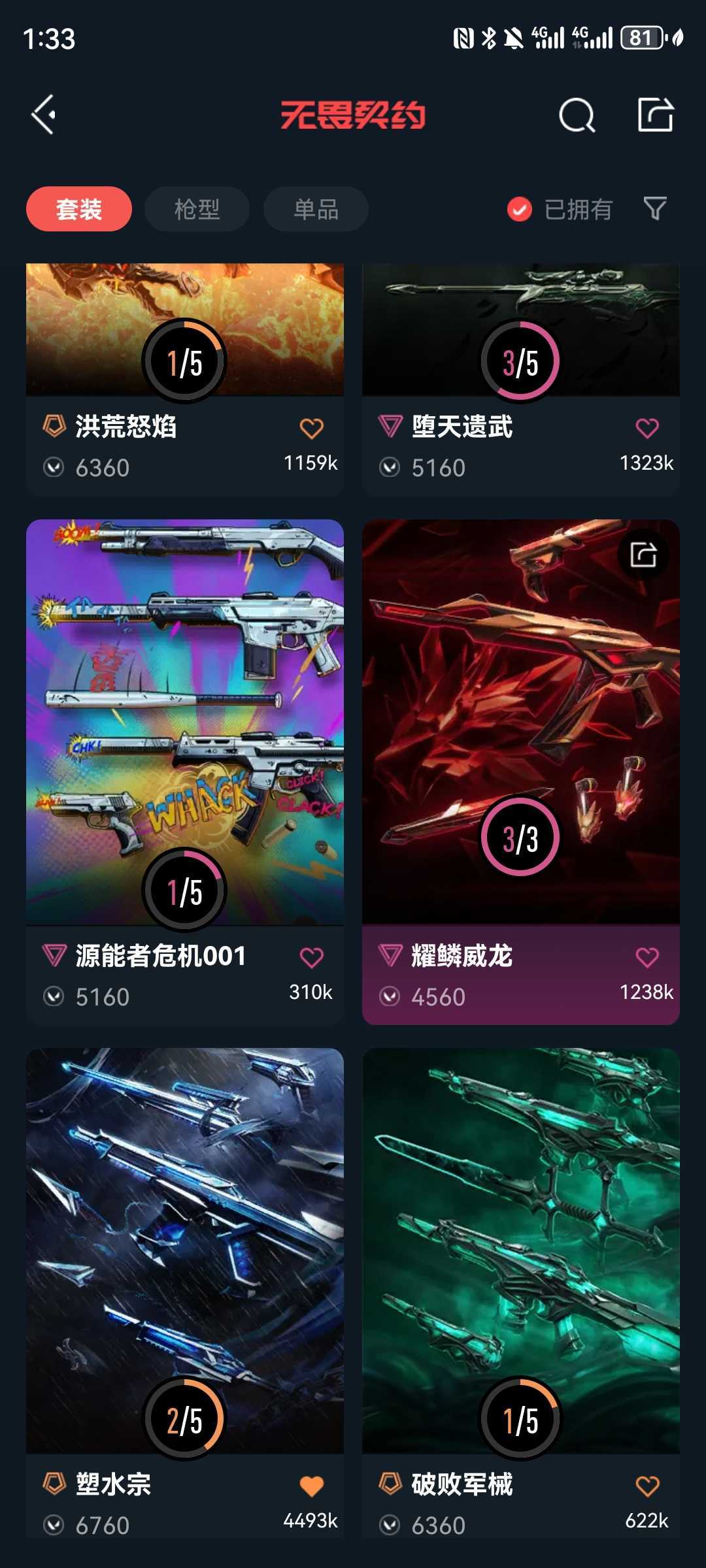
Task: Open the 破败军械 bundle card
Action: click(521, 1294)
